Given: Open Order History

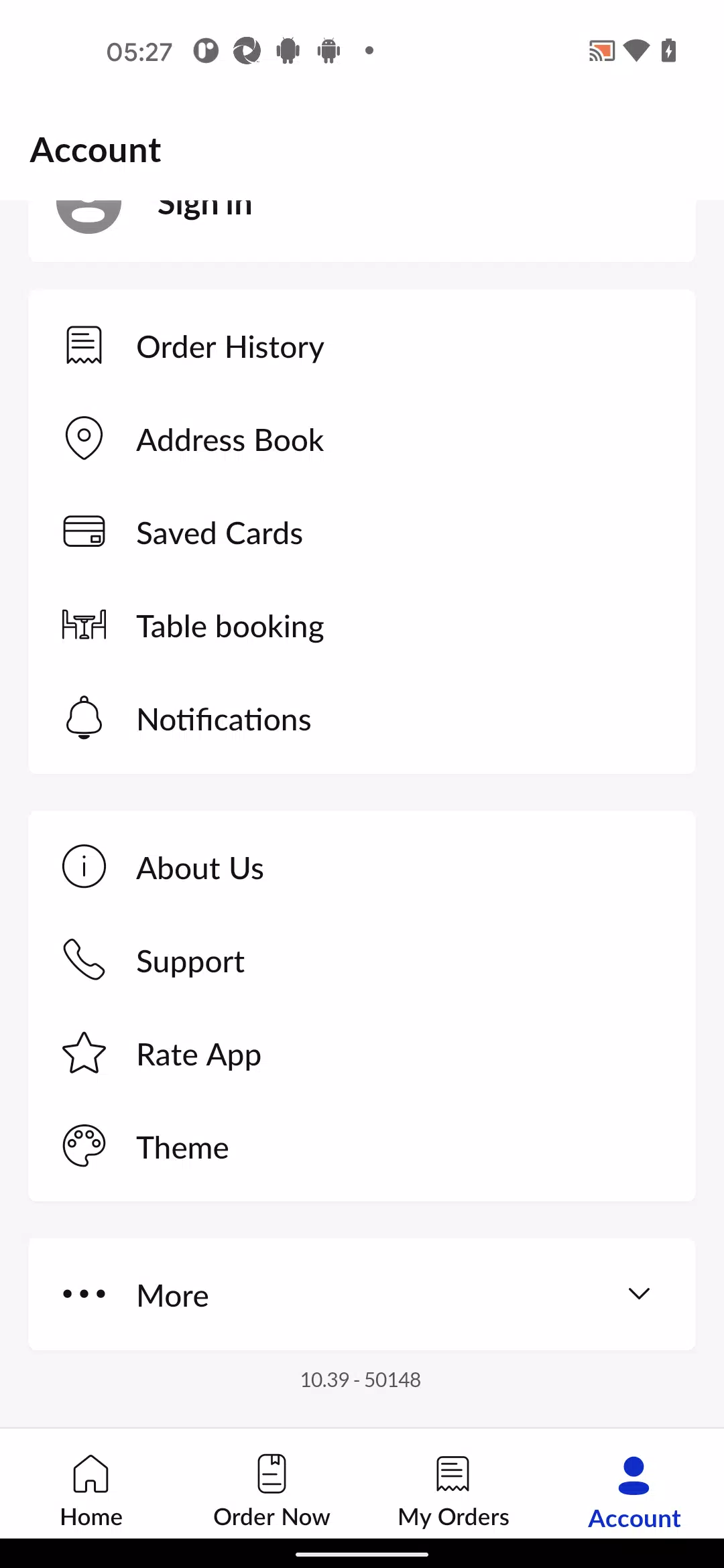Looking at the screenshot, I should tap(362, 346).
